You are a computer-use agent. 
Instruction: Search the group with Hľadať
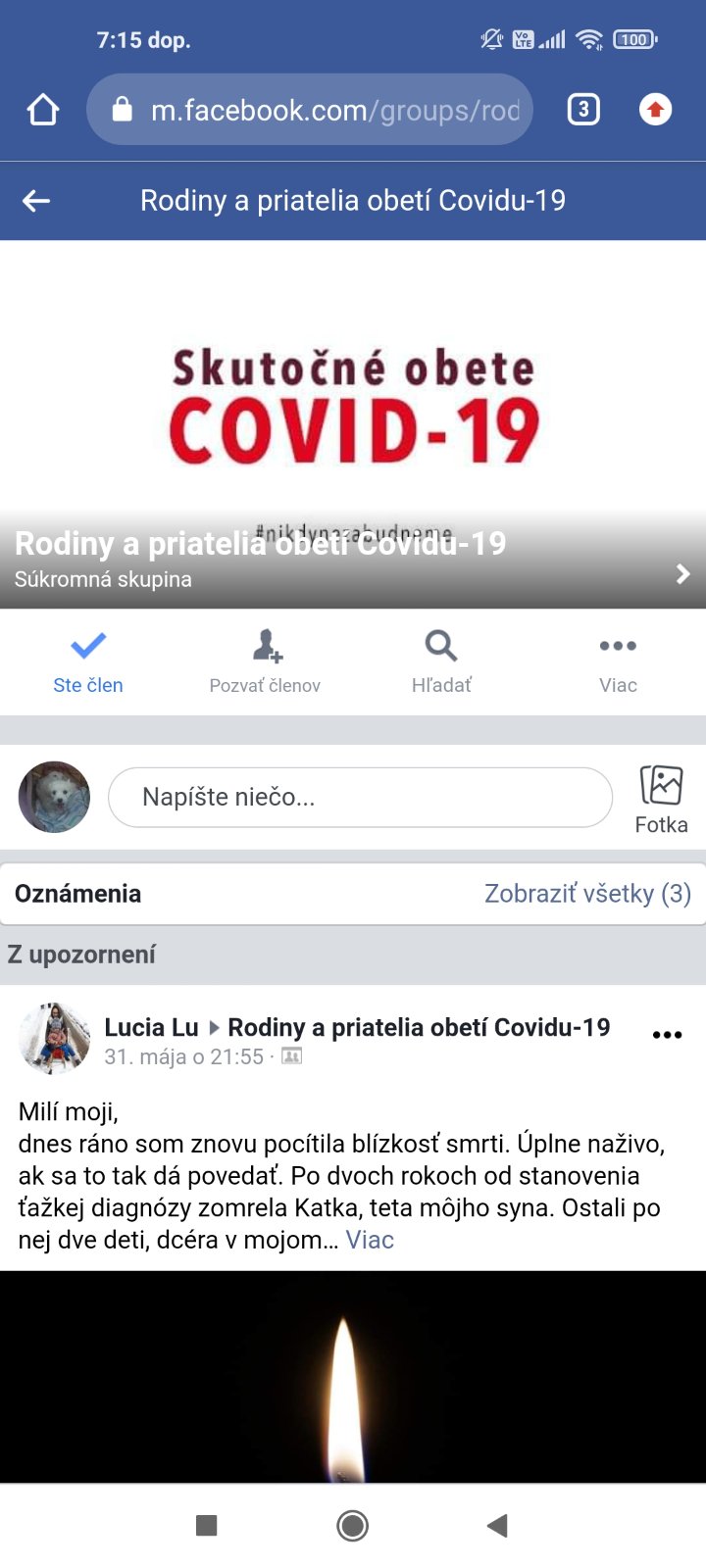(x=441, y=662)
